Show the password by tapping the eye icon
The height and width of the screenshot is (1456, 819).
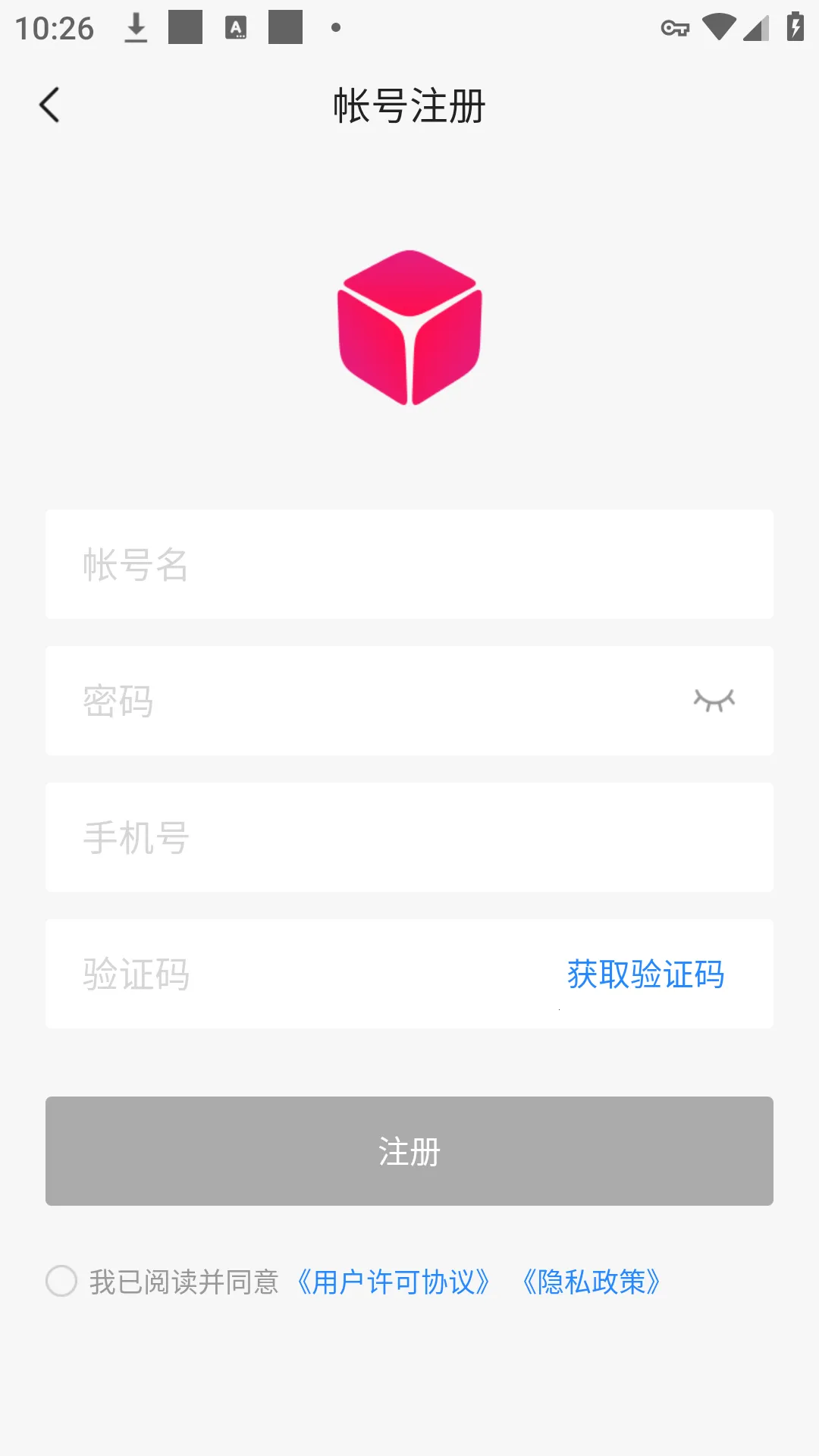coord(714,701)
